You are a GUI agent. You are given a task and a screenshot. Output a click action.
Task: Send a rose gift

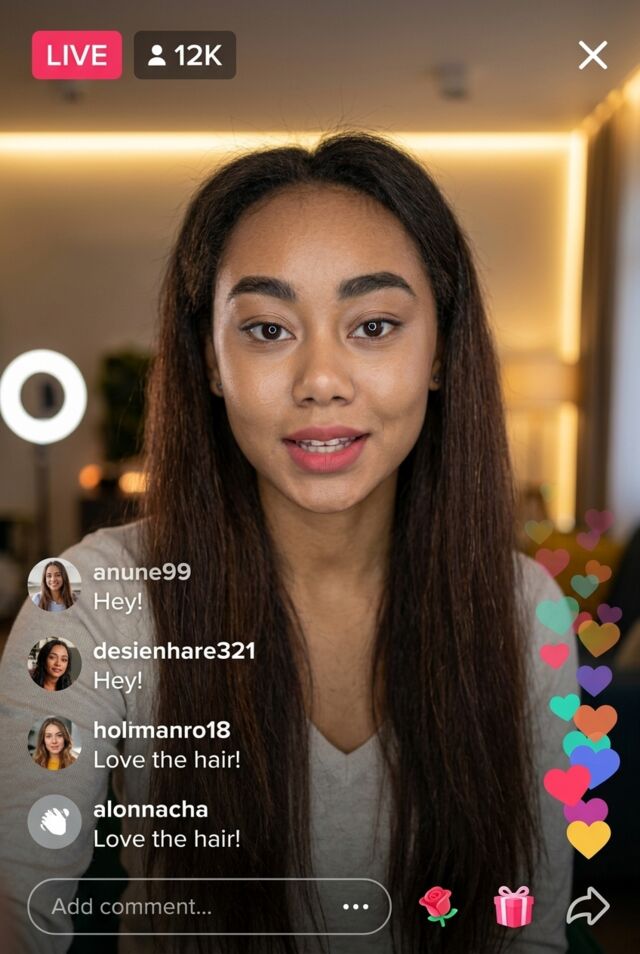[437, 907]
